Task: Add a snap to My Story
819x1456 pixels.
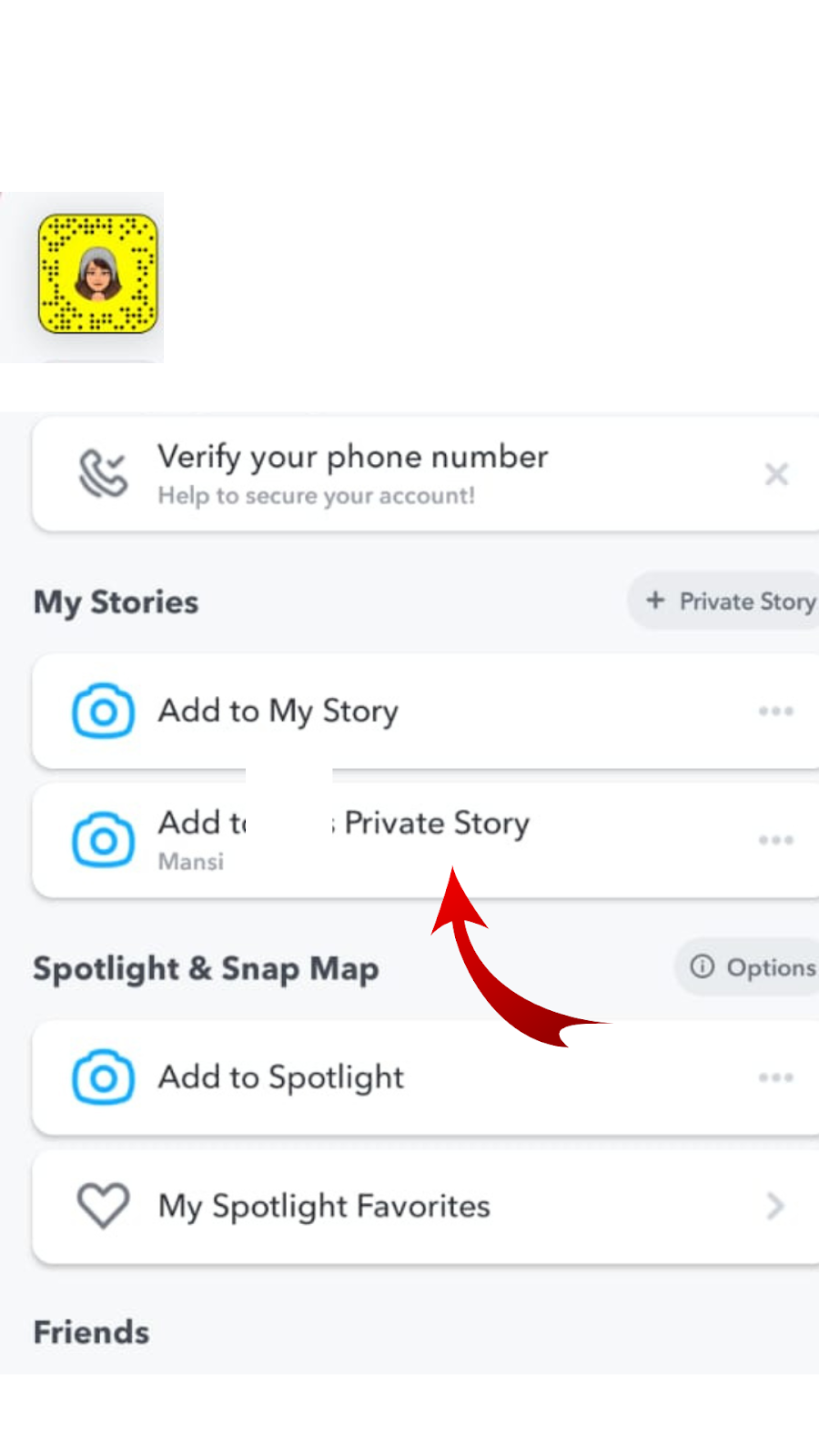Action: point(278,711)
